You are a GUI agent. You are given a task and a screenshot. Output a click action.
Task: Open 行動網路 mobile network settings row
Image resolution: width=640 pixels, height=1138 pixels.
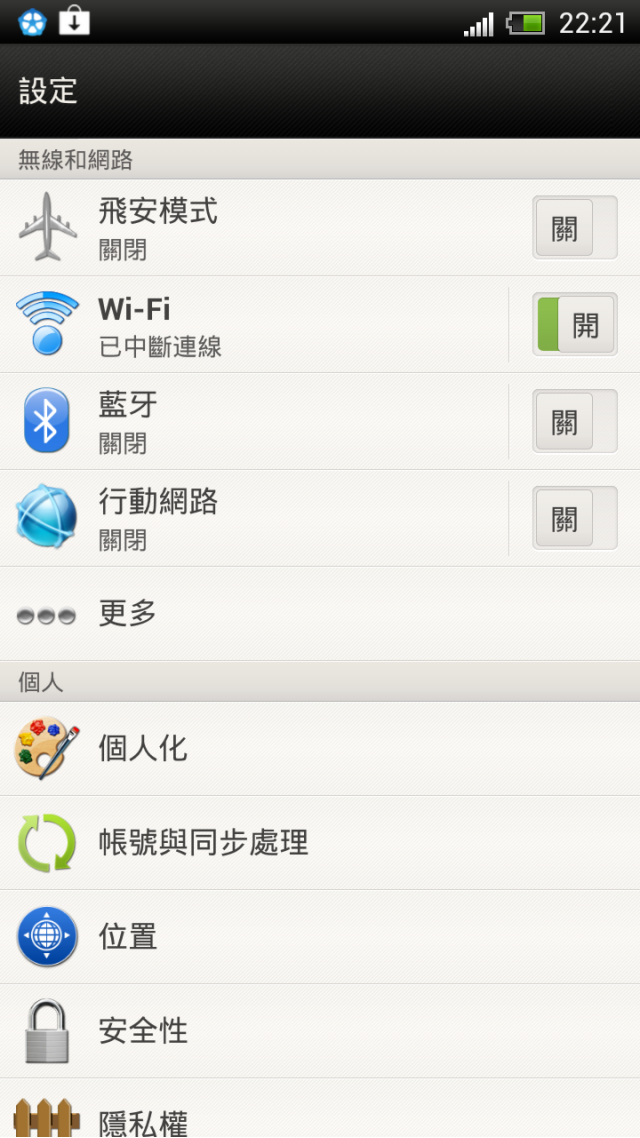click(250, 518)
